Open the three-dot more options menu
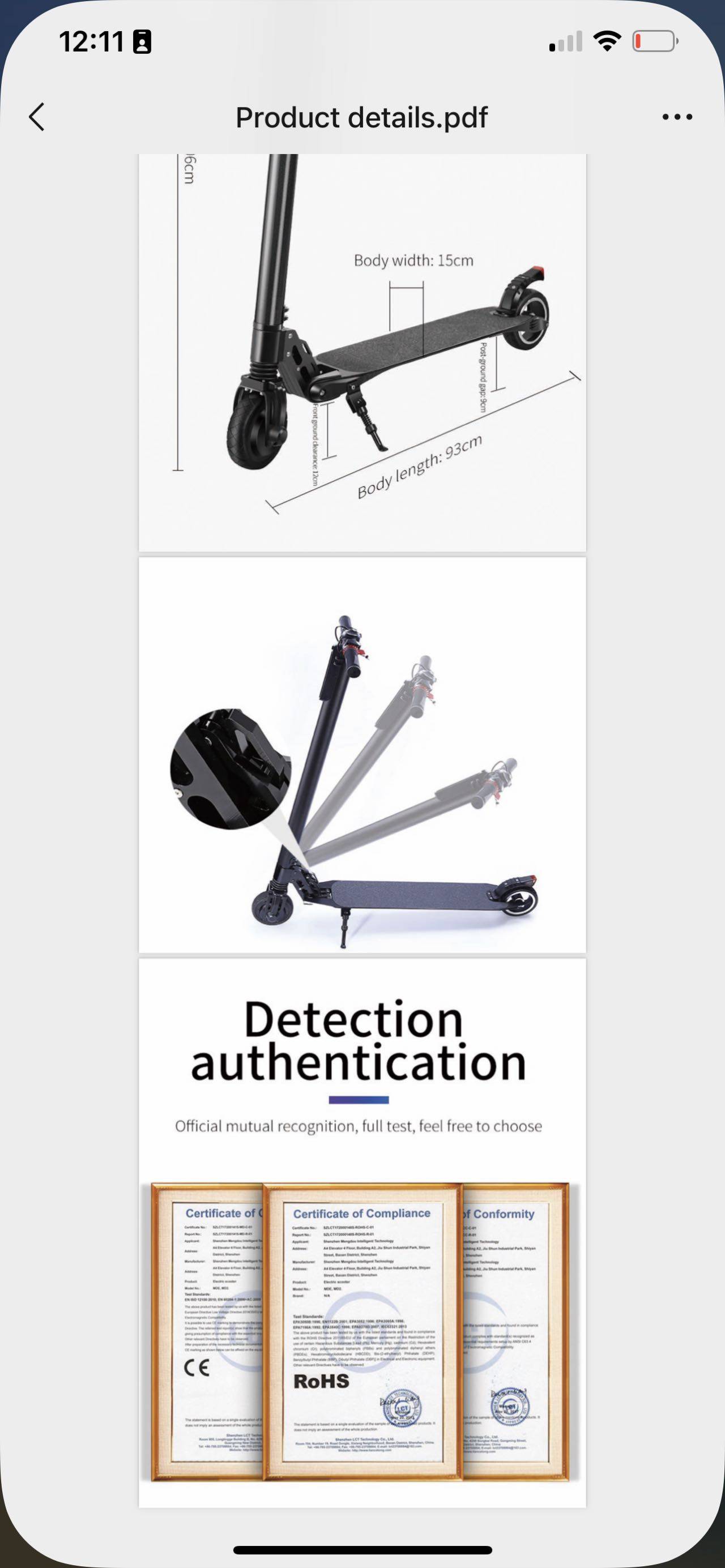The image size is (725, 1568). pos(677,117)
